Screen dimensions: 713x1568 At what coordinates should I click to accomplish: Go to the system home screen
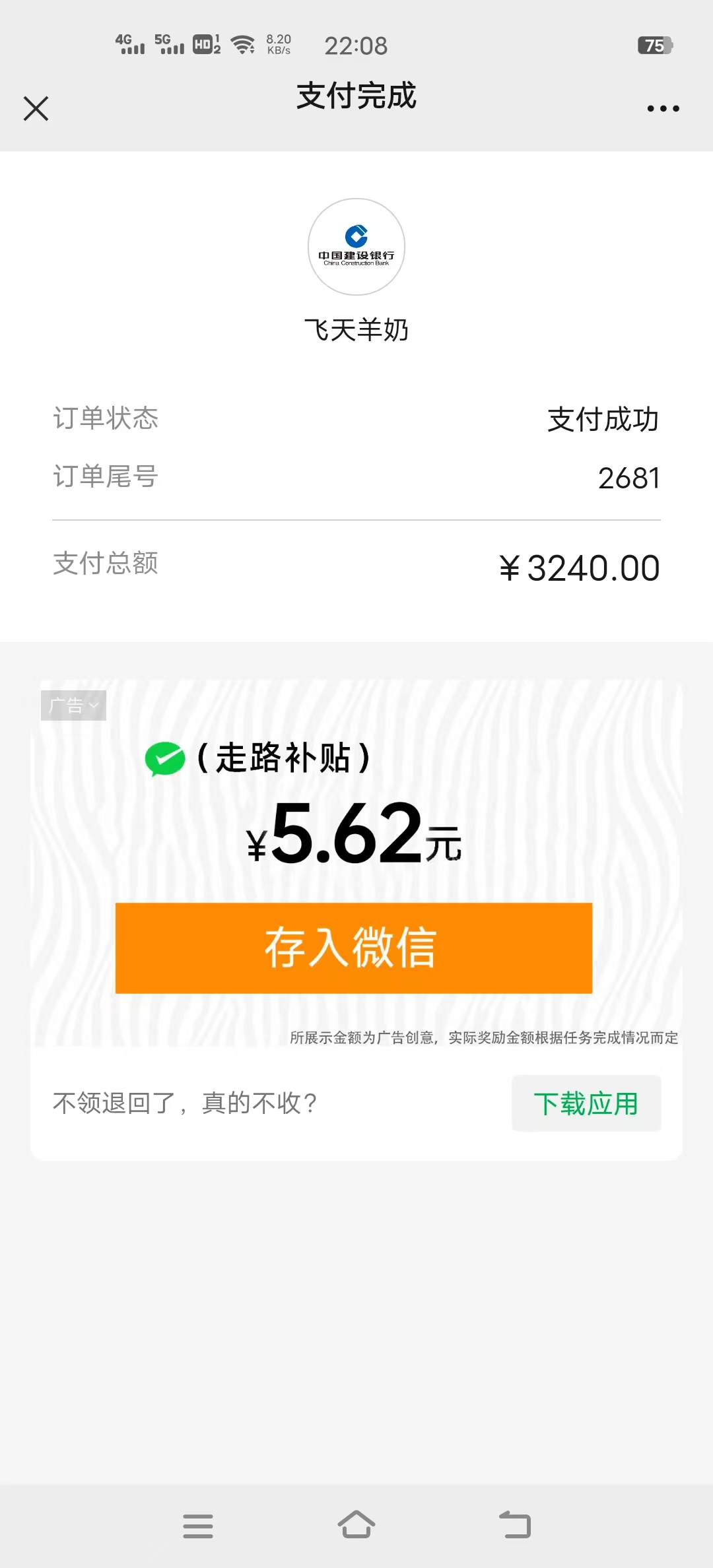click(x=356, y=1525)
